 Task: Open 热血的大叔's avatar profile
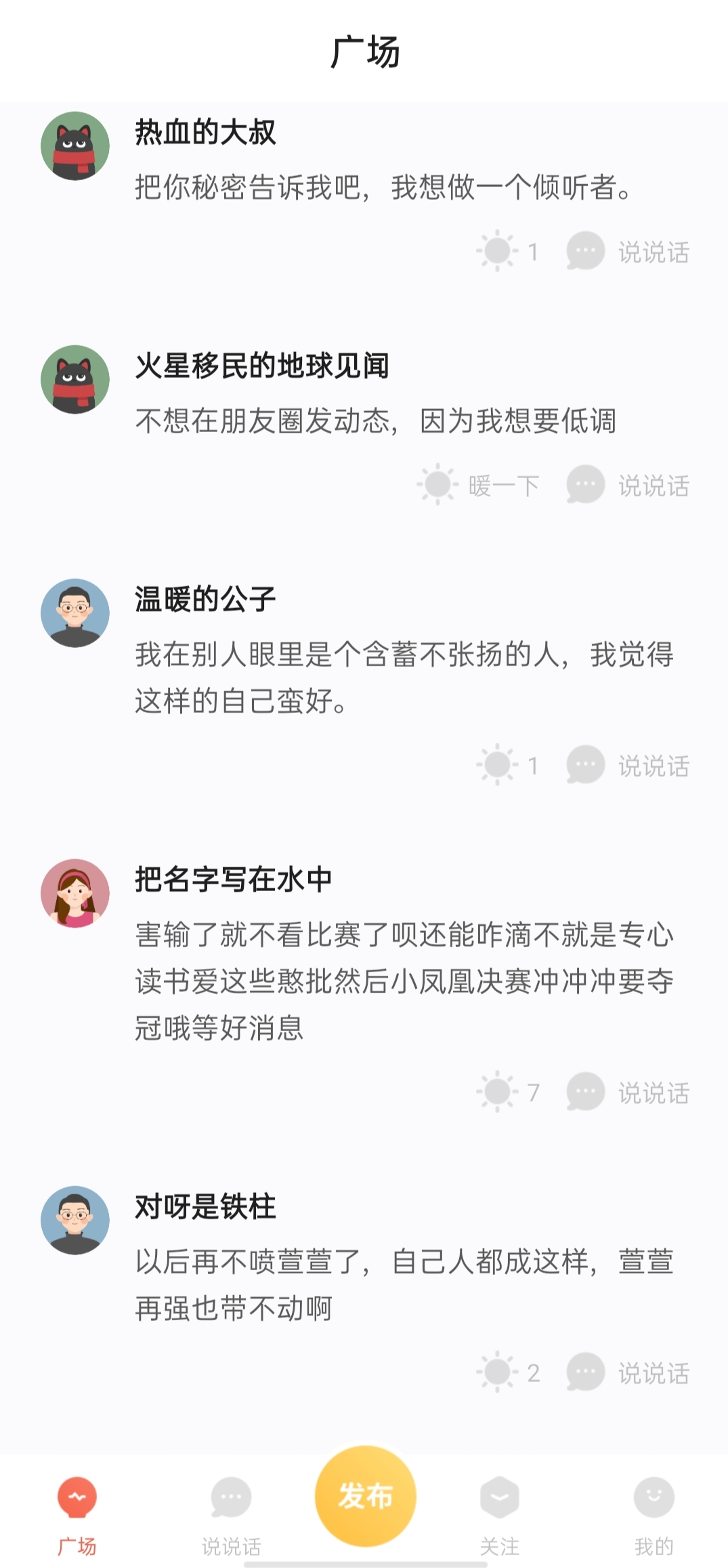pos(75,146)
